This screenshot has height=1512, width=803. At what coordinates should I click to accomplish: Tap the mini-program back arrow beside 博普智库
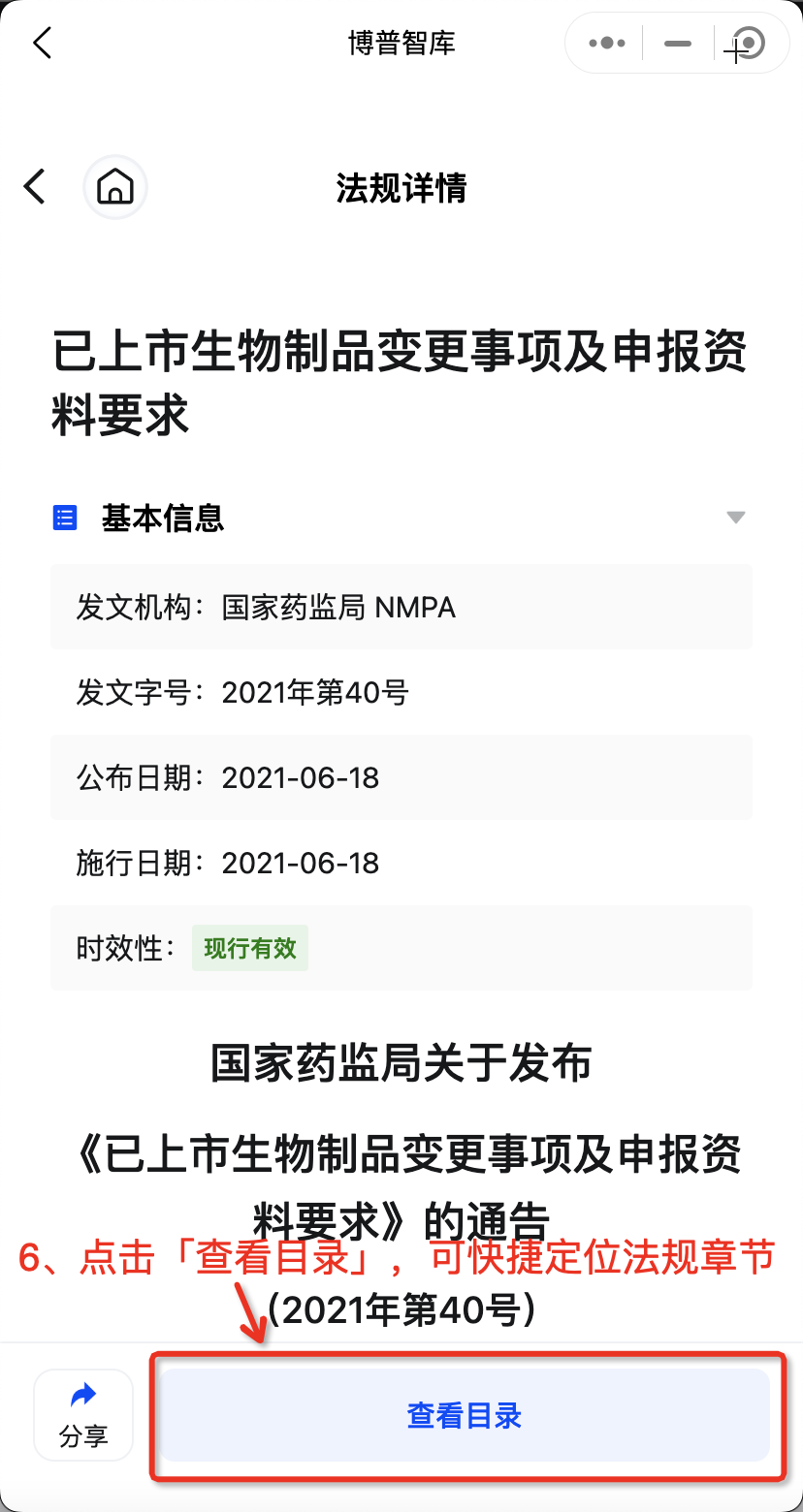click(42, 43)
